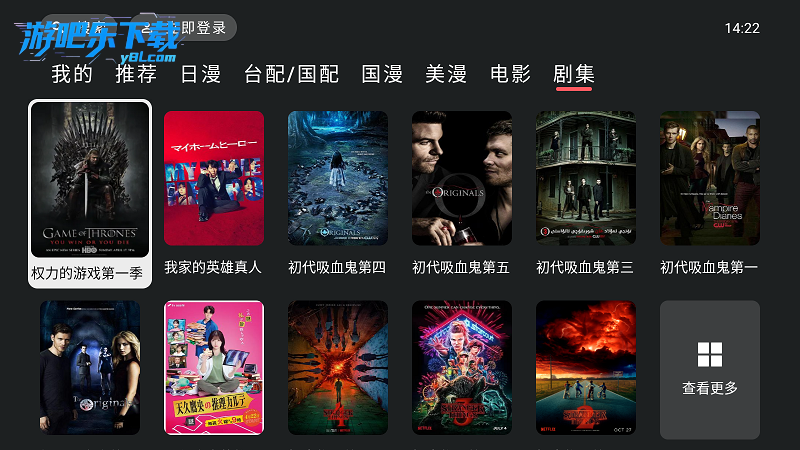Open the Stranger Things 5 poster card

[462, 368]
